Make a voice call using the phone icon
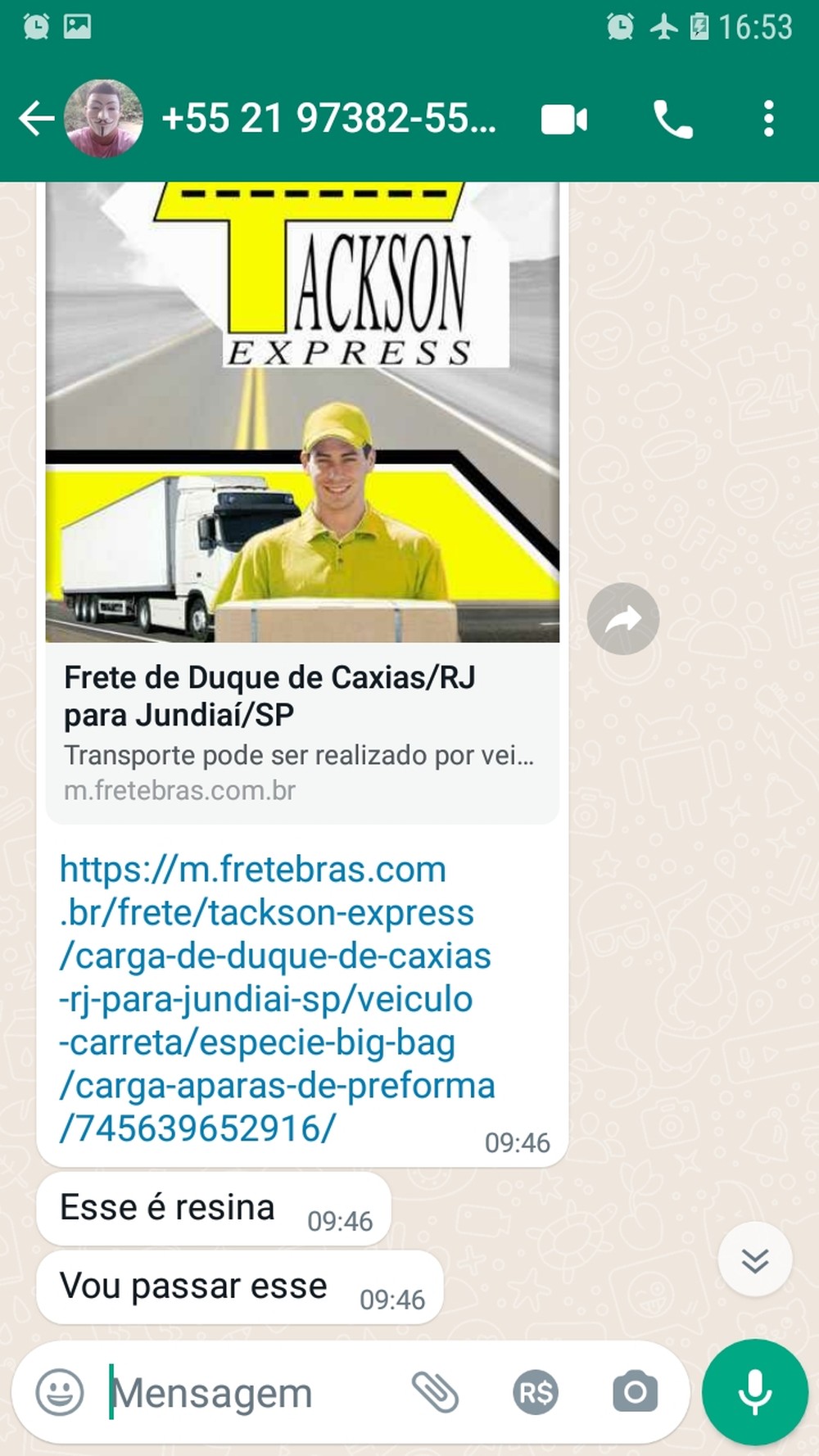 pyautogui.click(x=673, y=119)
